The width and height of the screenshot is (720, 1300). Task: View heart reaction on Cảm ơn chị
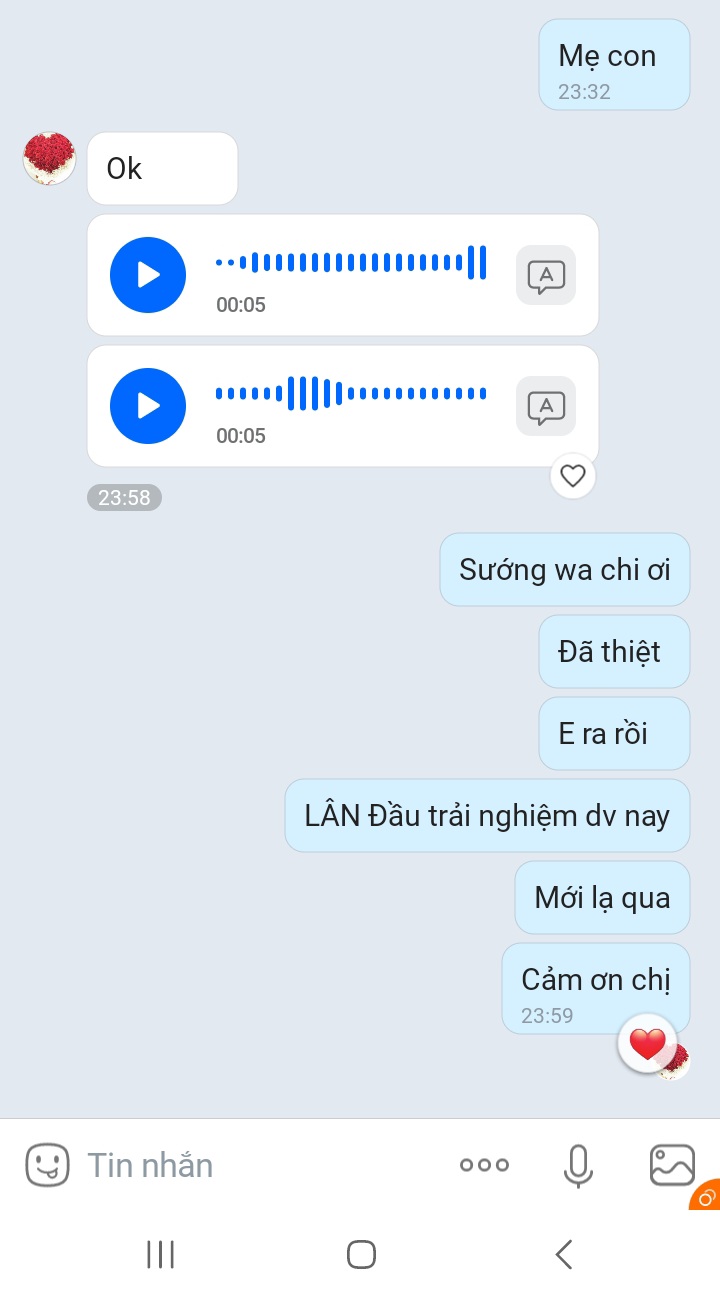tap(648, 1044)
